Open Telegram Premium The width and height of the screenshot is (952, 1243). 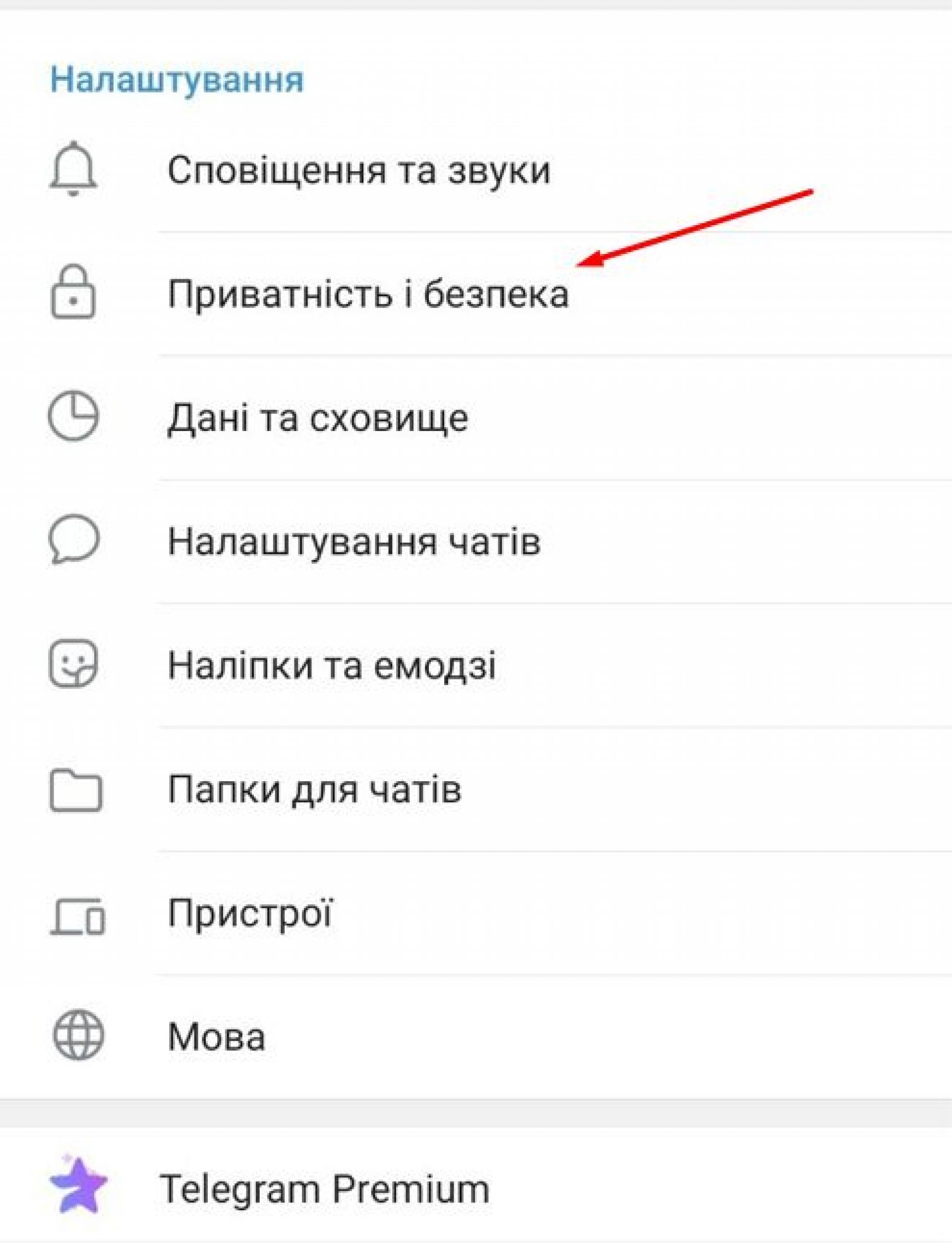click(324, 1188)
